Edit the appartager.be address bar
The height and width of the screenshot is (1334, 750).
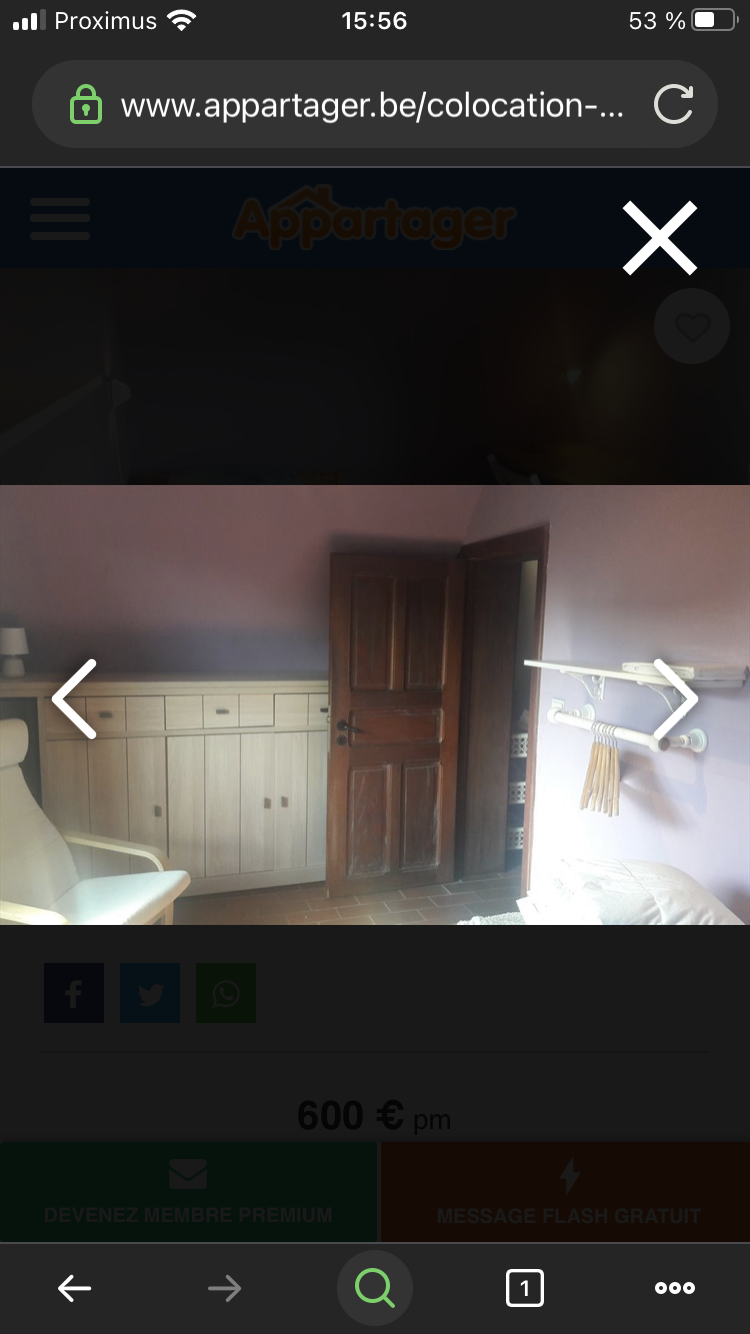[370, 105]
